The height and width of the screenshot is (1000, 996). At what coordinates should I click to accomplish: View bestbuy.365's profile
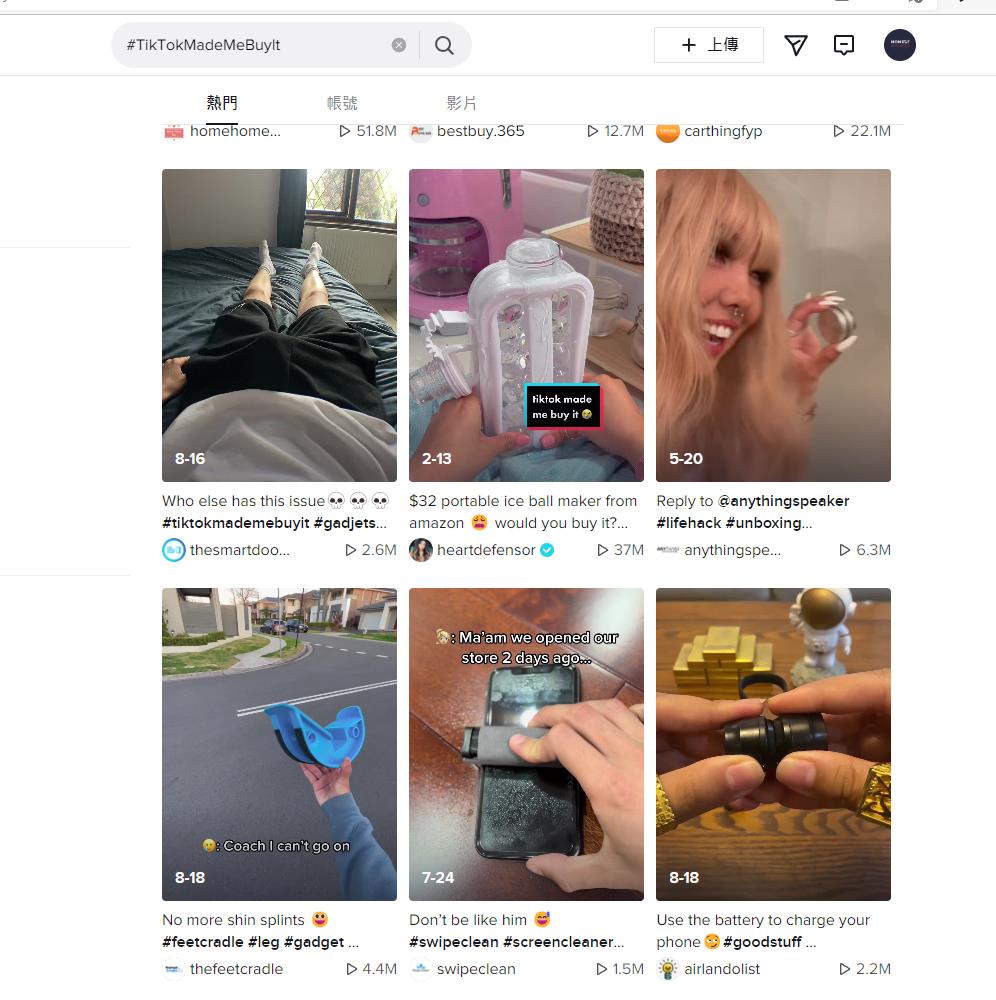click(x=480, y=131)
